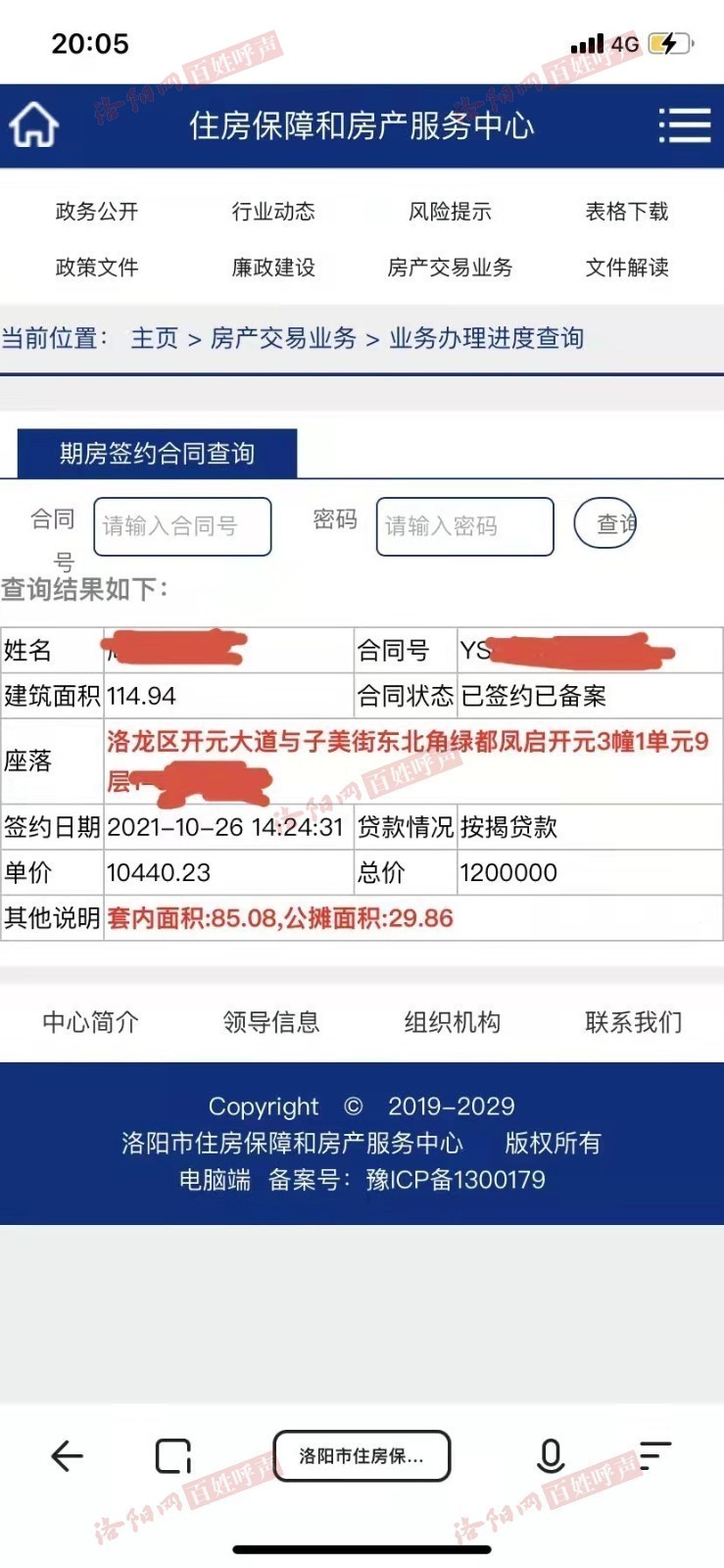Open 中心简介 footer link
This screenshot has height=1568, width=724.
tap(90, 1022)
